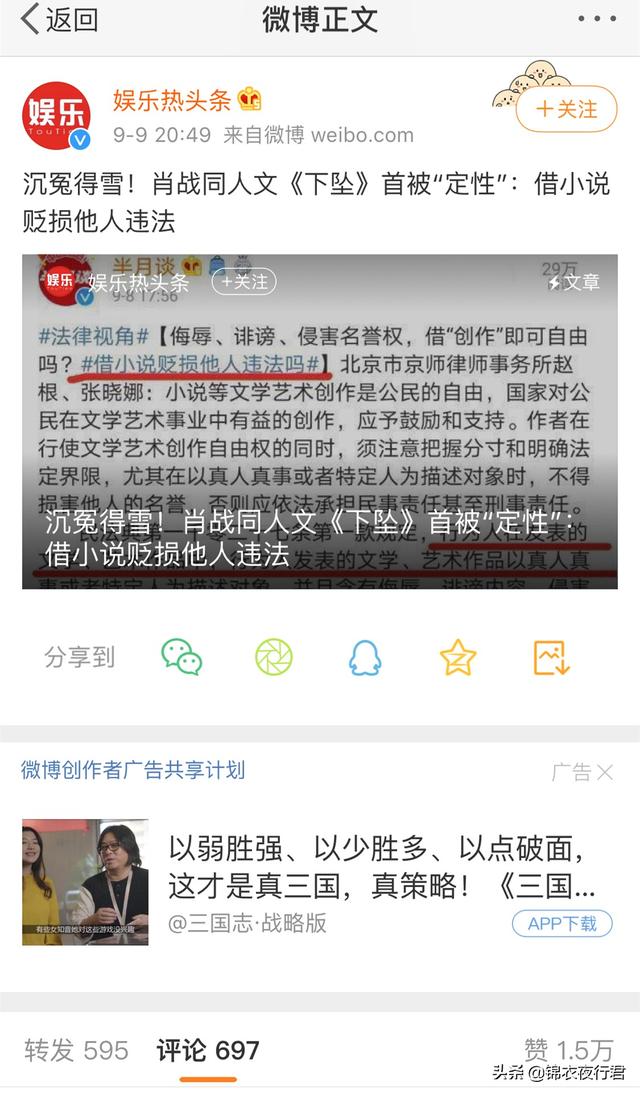Share to QQ Zone star icon
The height and width of the screenshot is (1095, 640).
coord(457,657)
